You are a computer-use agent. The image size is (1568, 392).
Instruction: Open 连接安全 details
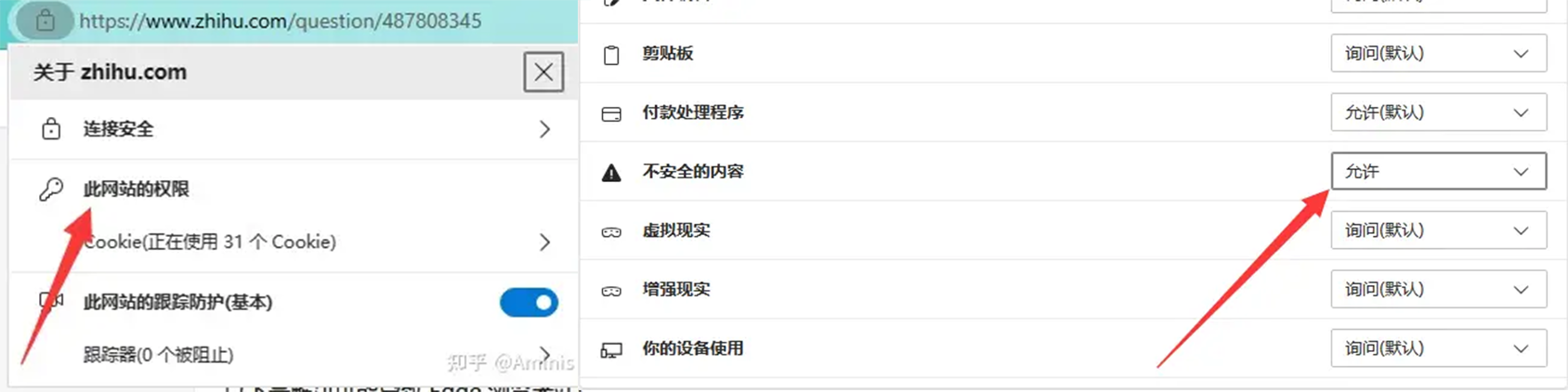(x=294, y=129)
